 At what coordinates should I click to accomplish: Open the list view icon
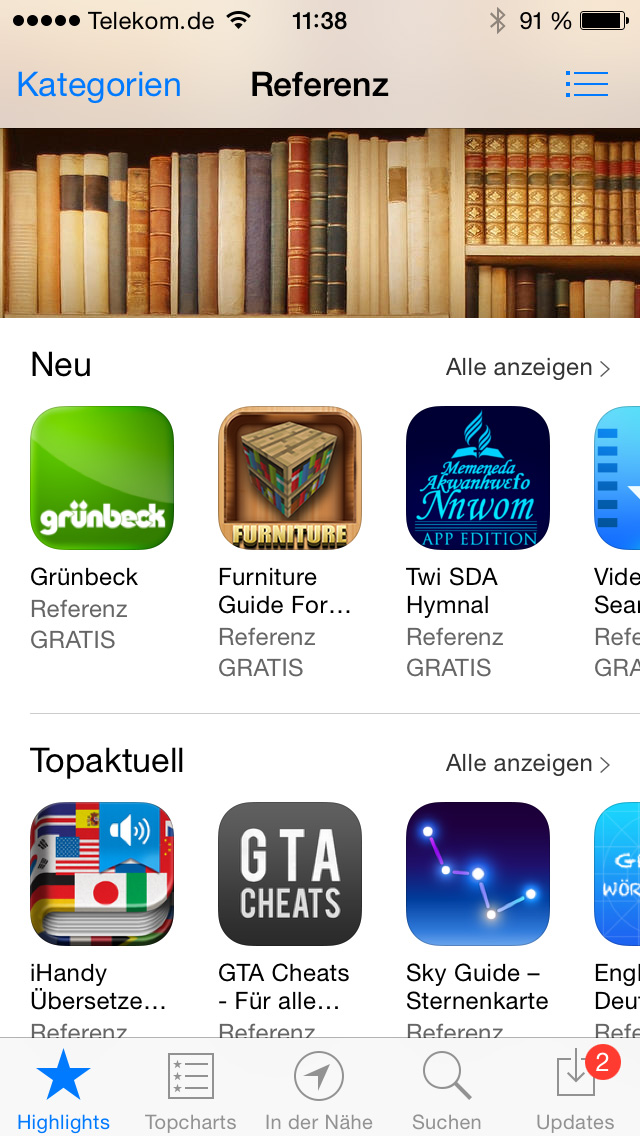click(586, 84)
